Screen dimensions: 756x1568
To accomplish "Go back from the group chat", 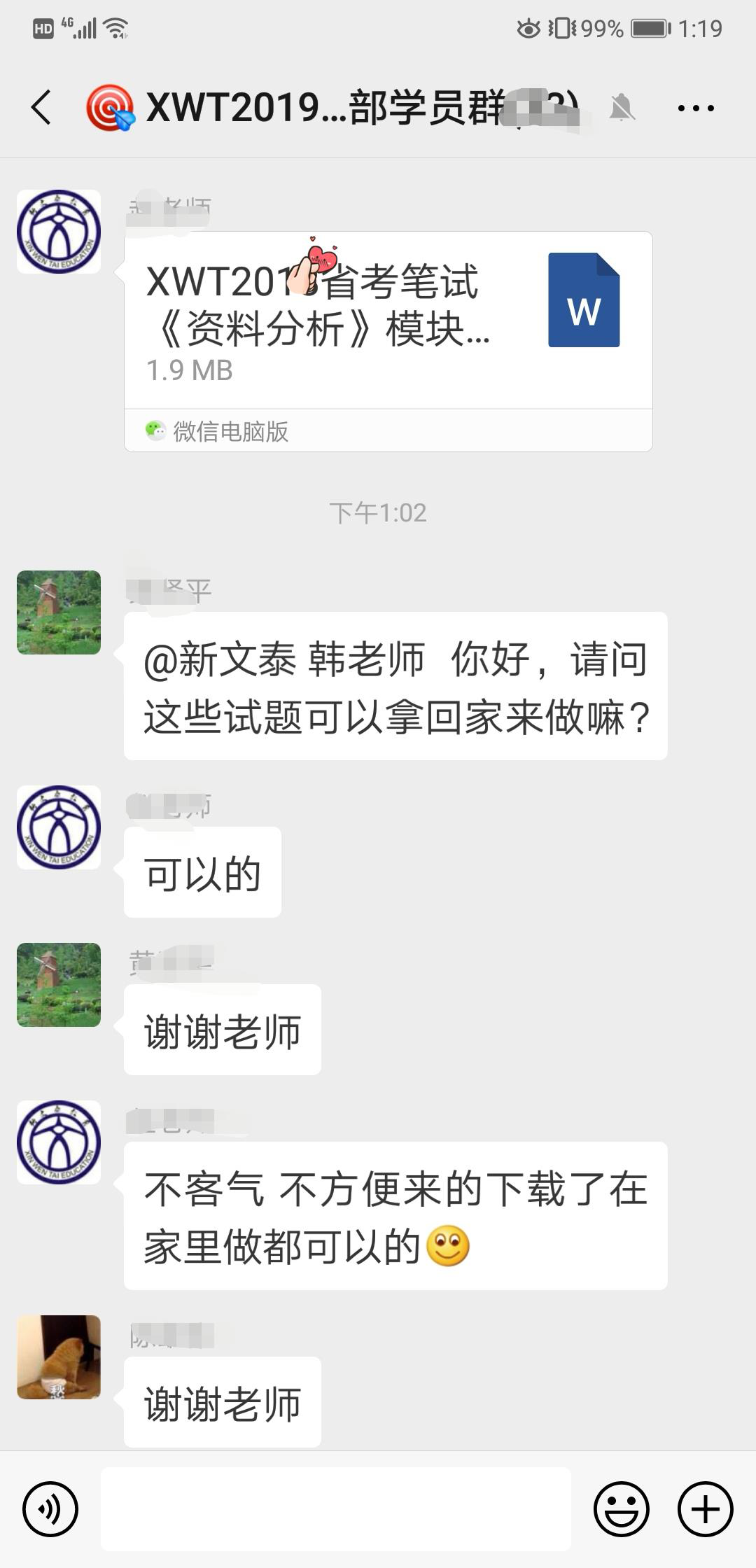I will (x=42, y=108).
